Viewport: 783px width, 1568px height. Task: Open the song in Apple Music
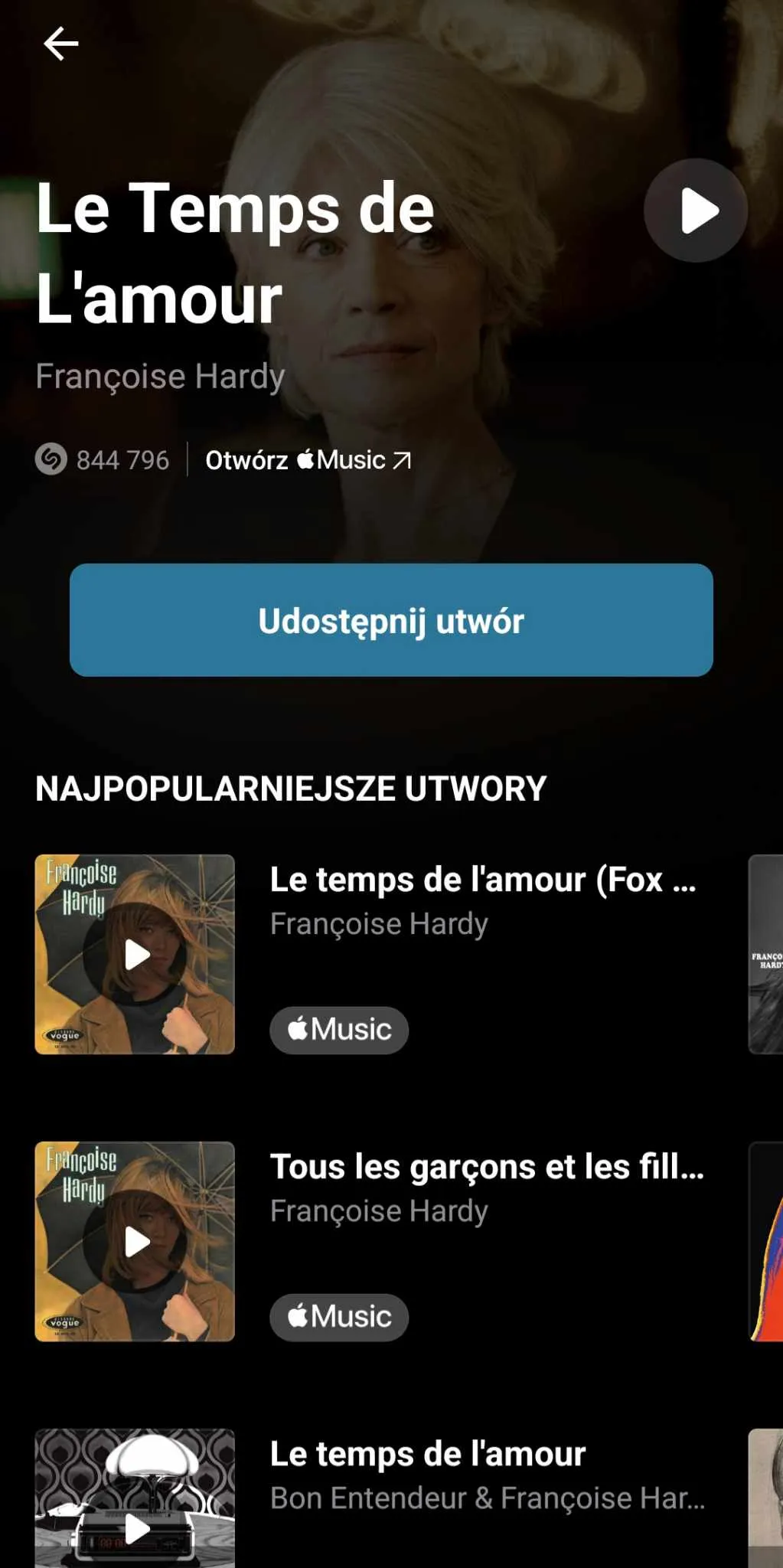click(x=308, y=460)
